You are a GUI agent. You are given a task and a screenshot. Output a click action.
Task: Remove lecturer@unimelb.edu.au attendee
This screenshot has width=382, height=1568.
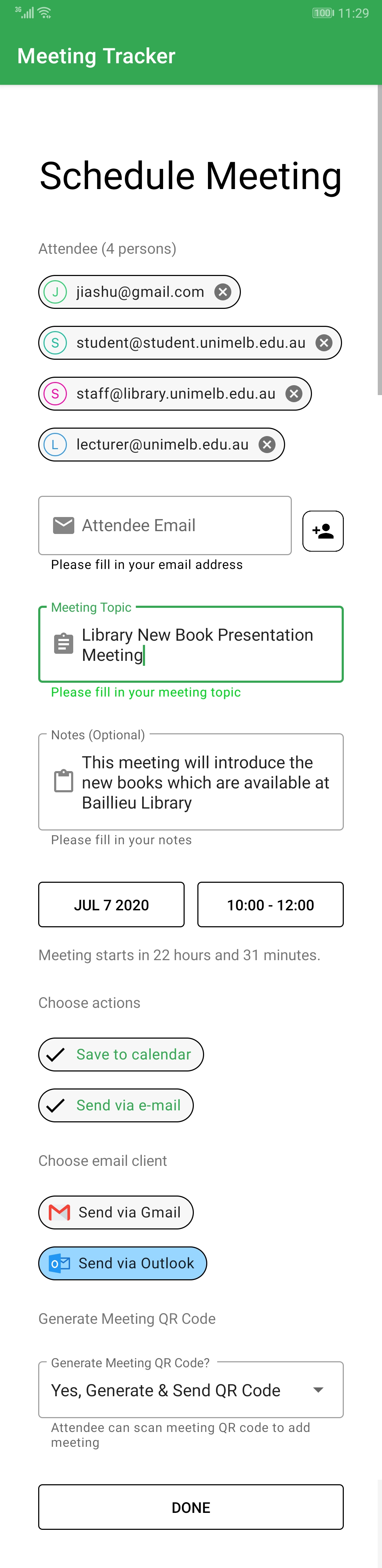click(x=267, y=445)
